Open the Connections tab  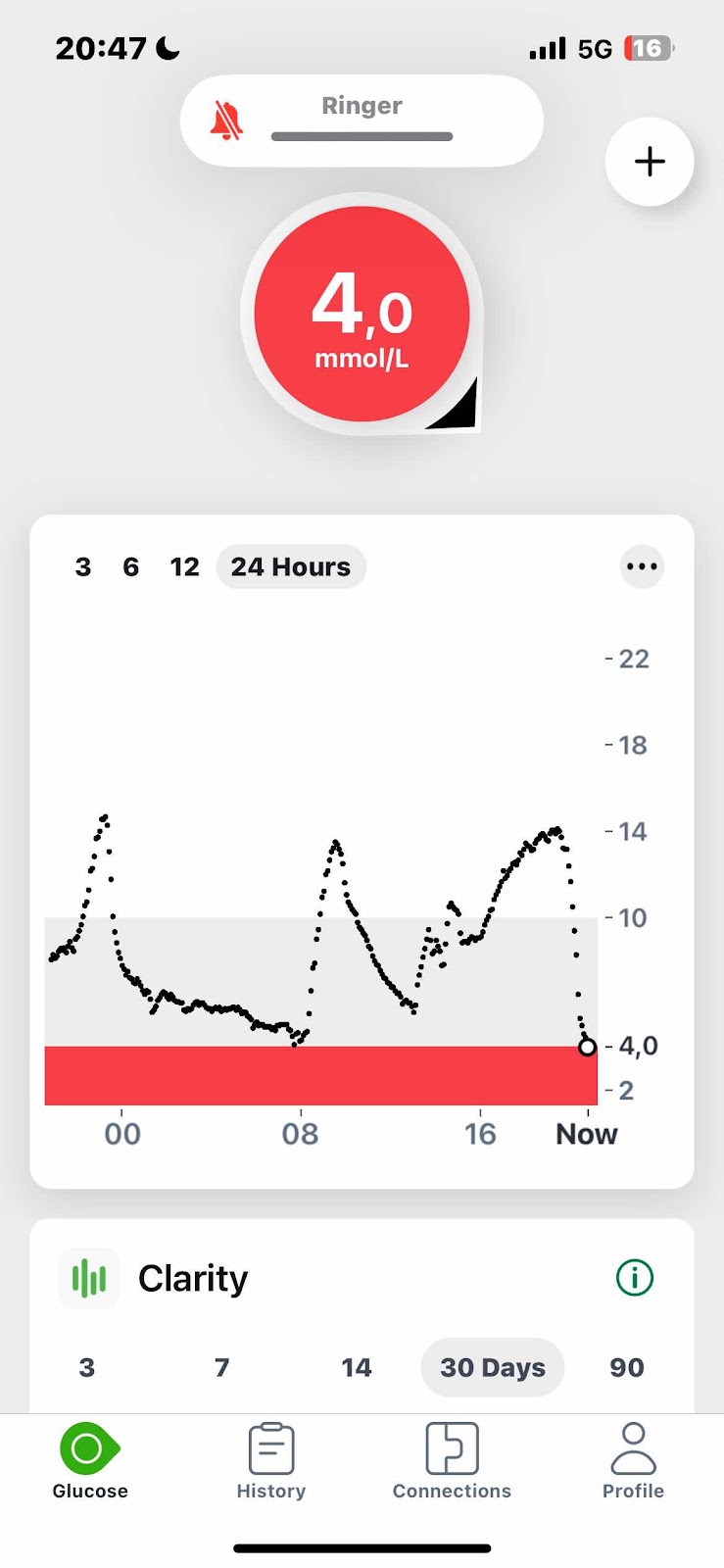tap(452, 1462)
